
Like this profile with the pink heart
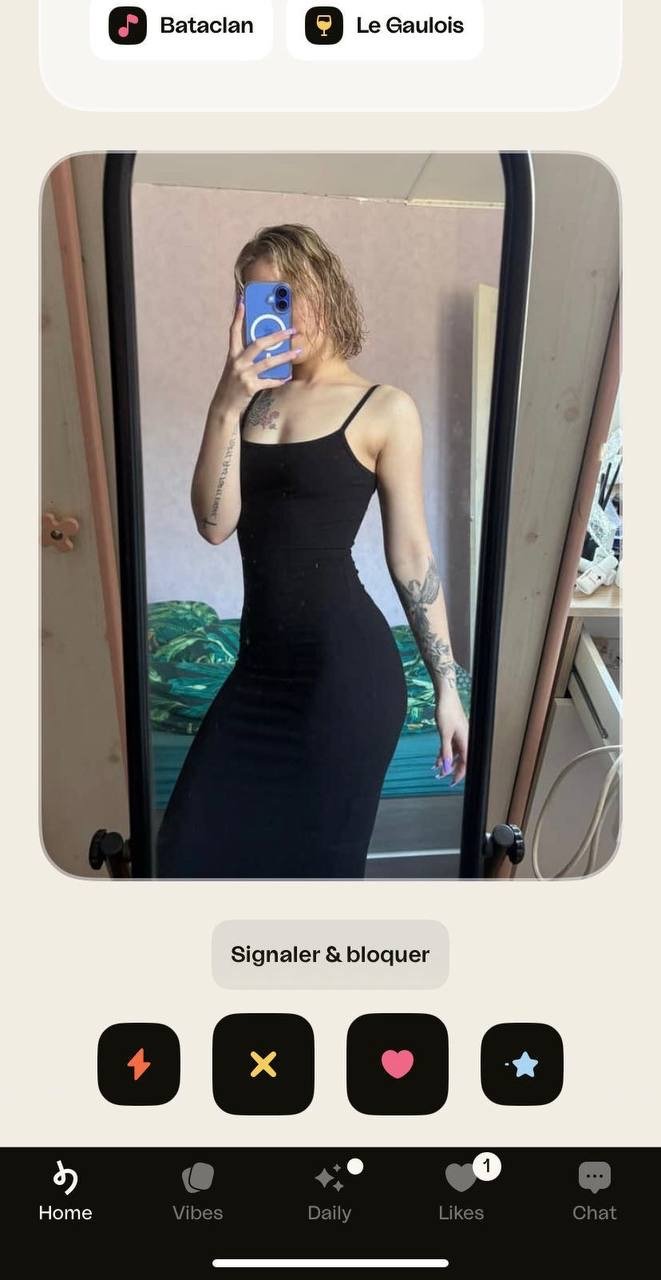coord(397,1064)
